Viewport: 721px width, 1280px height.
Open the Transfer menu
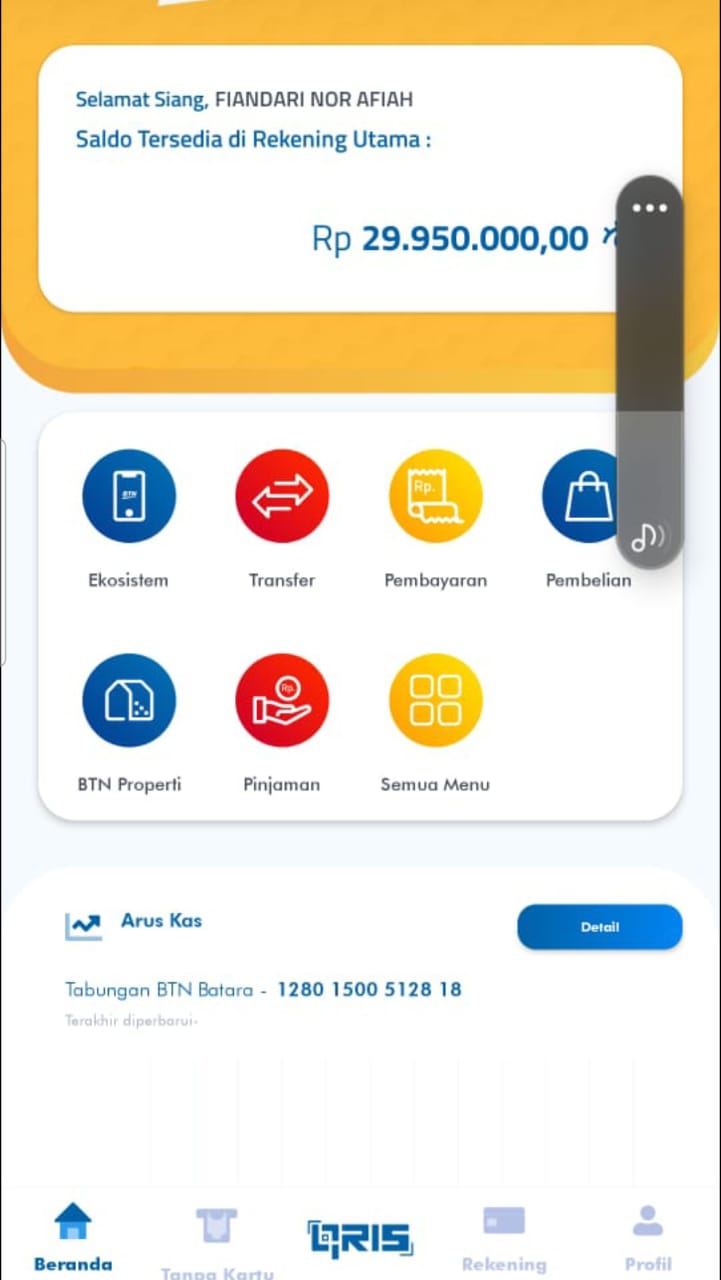coord(282,497)
